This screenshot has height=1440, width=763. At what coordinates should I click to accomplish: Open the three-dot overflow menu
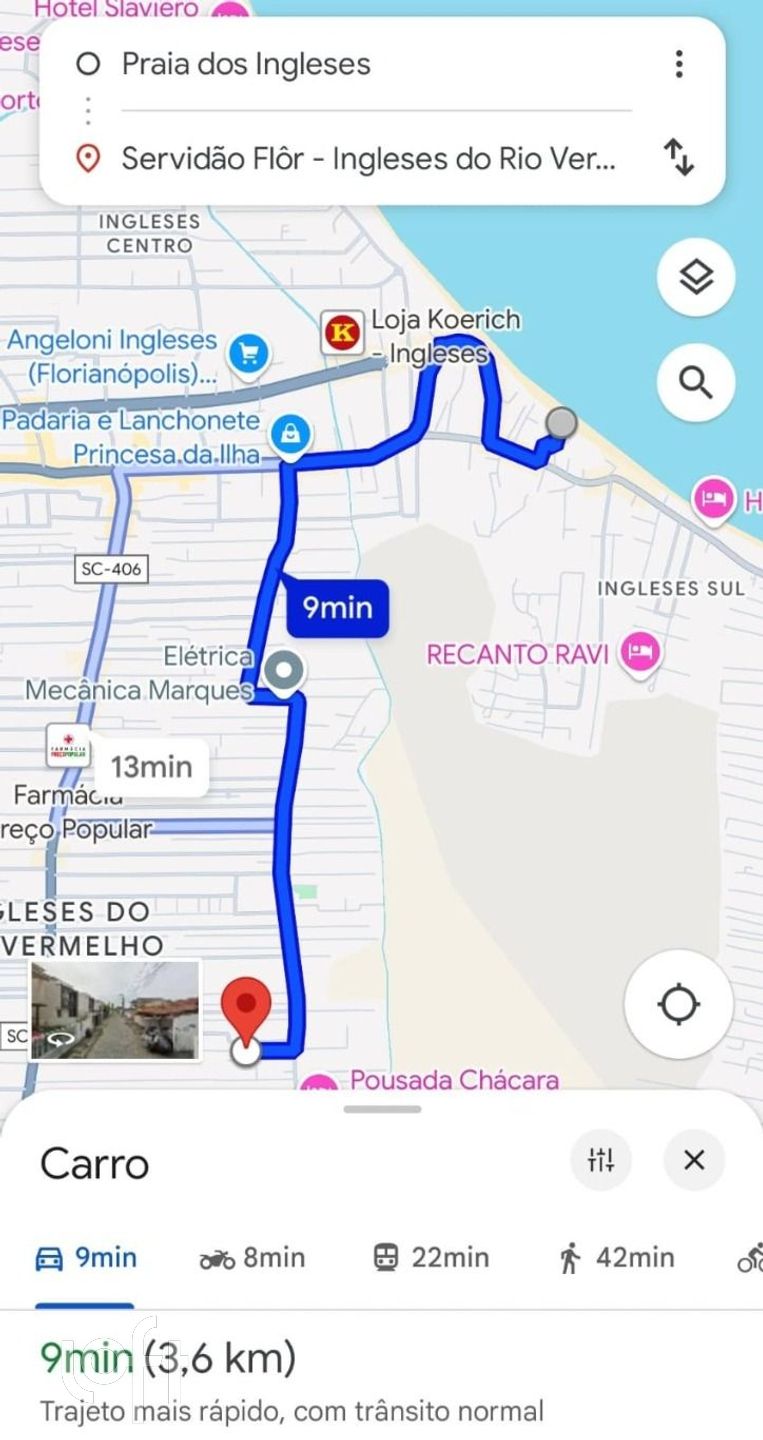[x=679, y=64]
